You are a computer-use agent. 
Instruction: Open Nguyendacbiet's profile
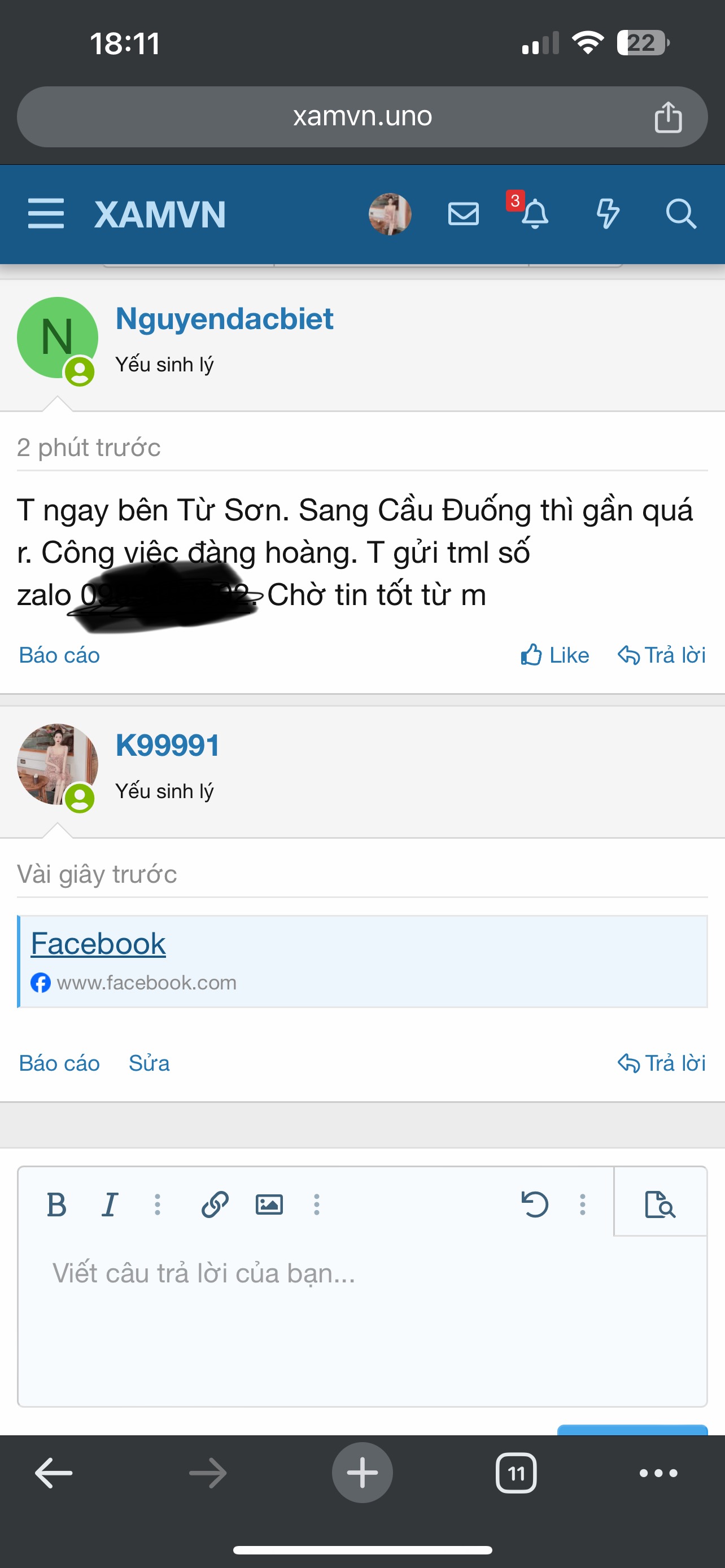[224, 318]
